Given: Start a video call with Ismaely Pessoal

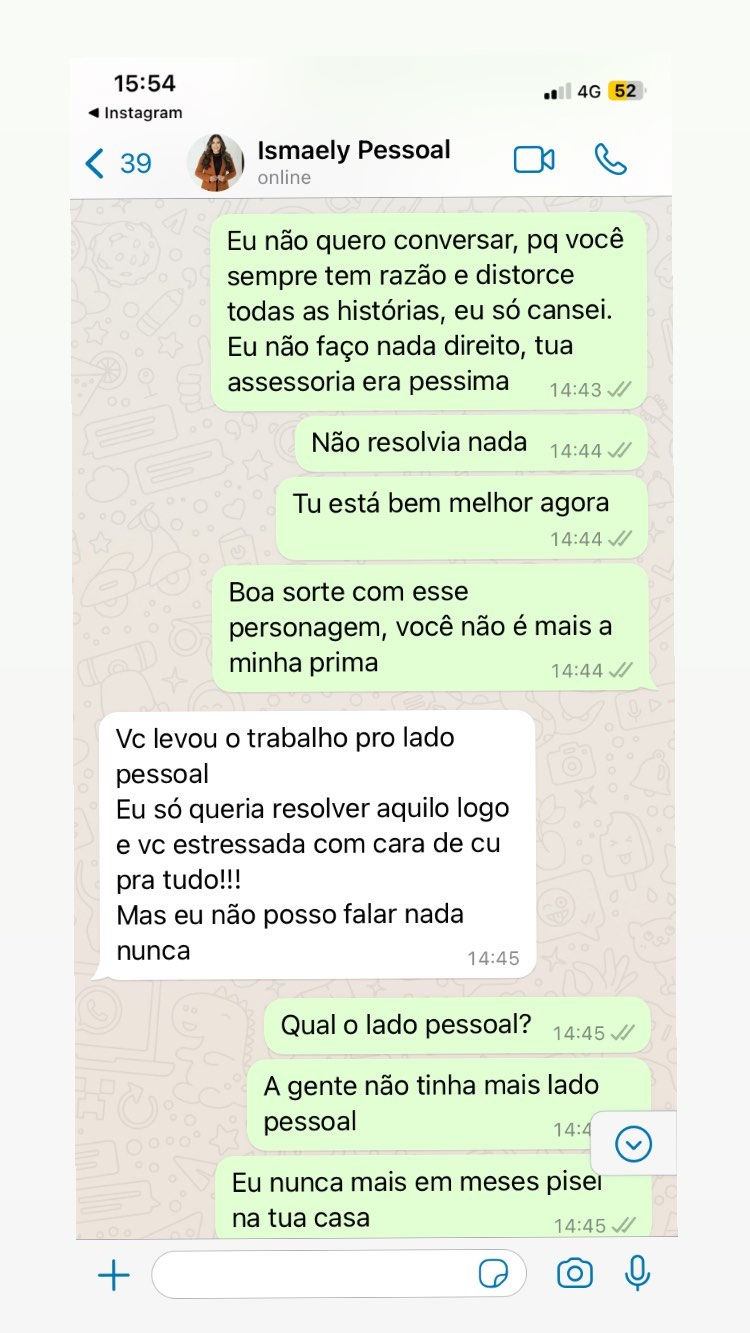Looking at the screenshot, I should [534, 160].
